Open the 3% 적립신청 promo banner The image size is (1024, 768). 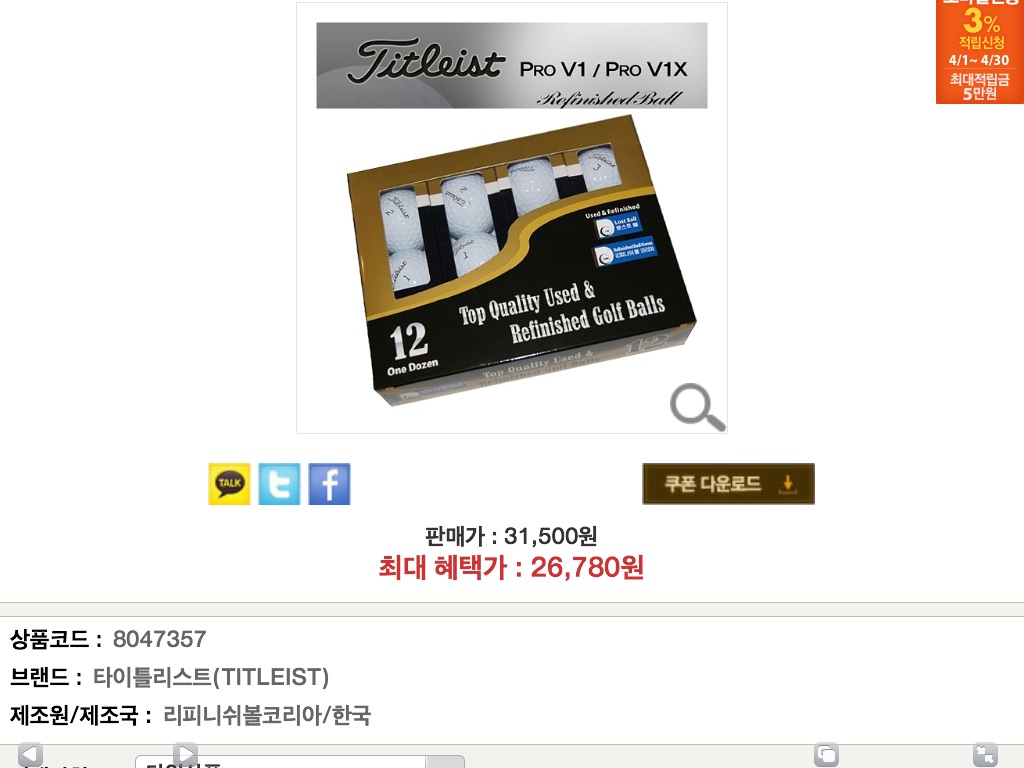(x=979, y=51)
